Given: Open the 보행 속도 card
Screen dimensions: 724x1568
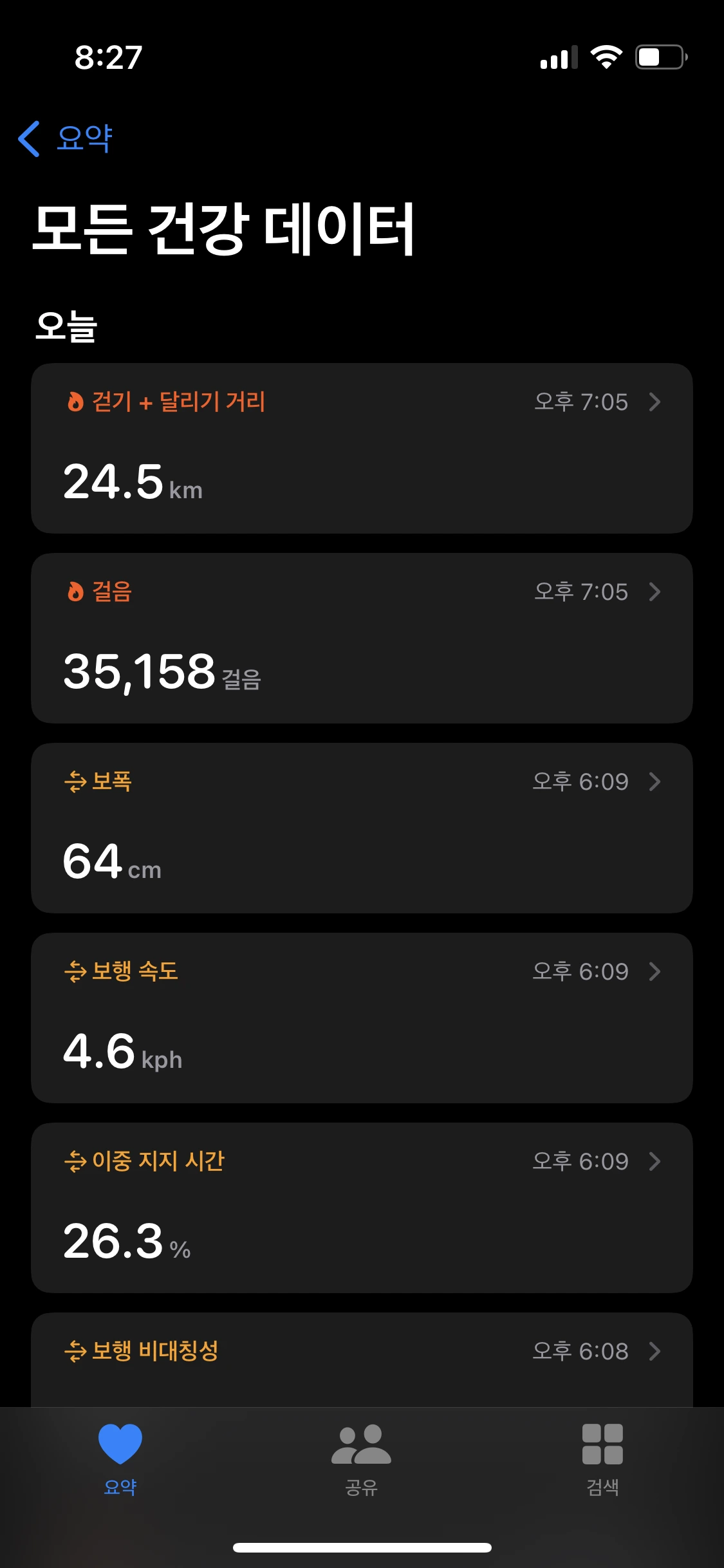Looking at the screenshot, I should tap(362, 1017).
